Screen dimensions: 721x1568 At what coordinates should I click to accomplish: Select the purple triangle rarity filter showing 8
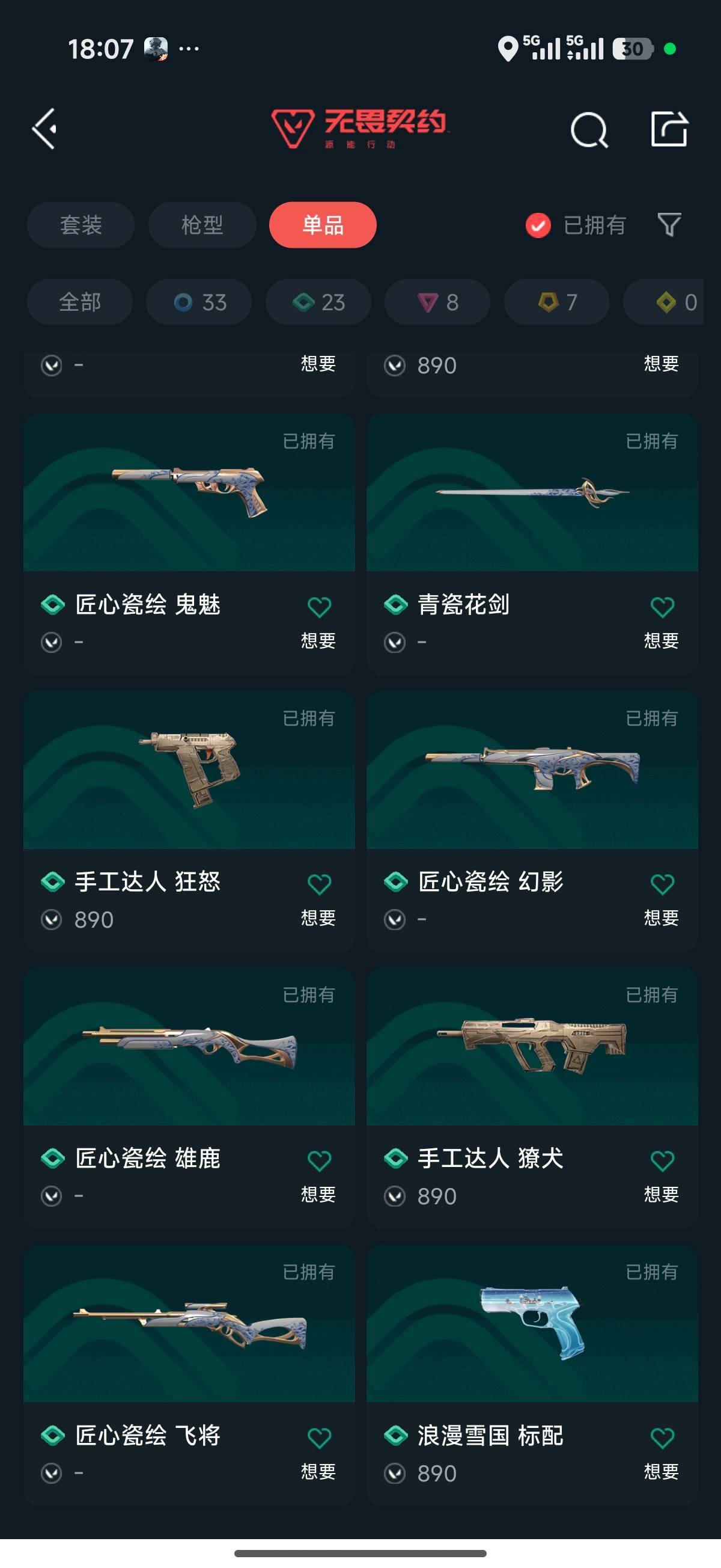pos(436,302)
